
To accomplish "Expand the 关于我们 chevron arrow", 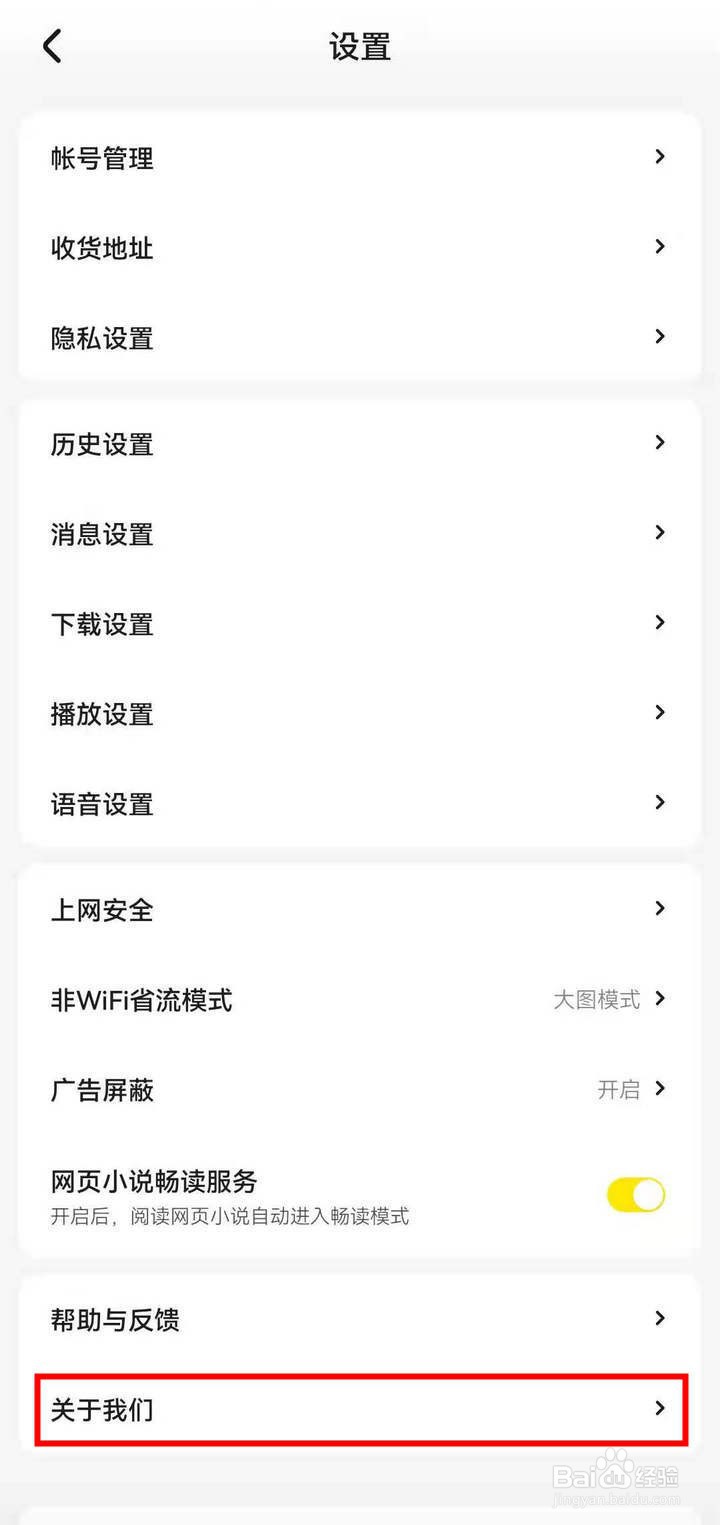I will click(660, 1409).
